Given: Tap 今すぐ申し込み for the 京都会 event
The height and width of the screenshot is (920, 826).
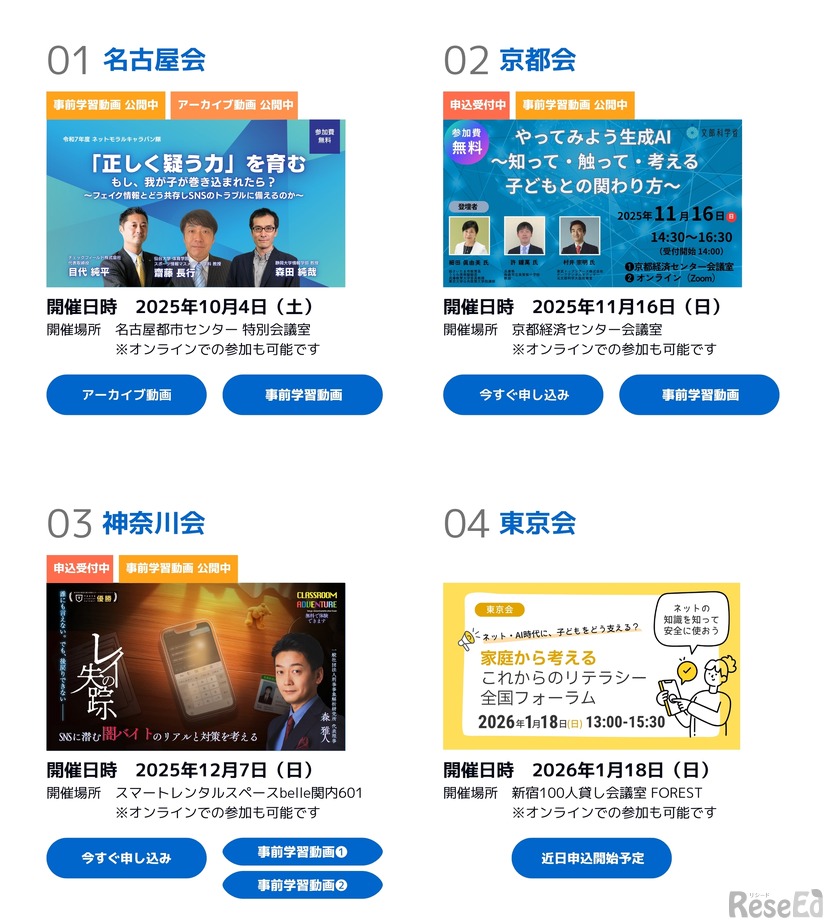Looking at the screenshot, I should click(523, 394).
